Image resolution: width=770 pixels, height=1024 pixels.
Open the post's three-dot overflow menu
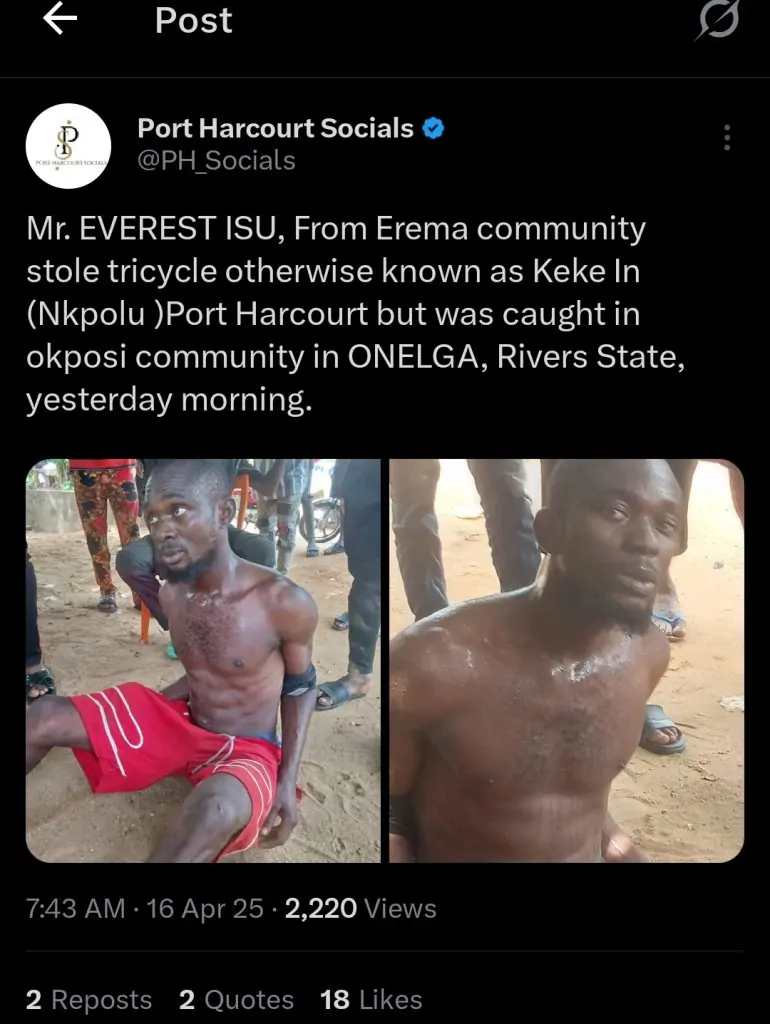(727, 138)
